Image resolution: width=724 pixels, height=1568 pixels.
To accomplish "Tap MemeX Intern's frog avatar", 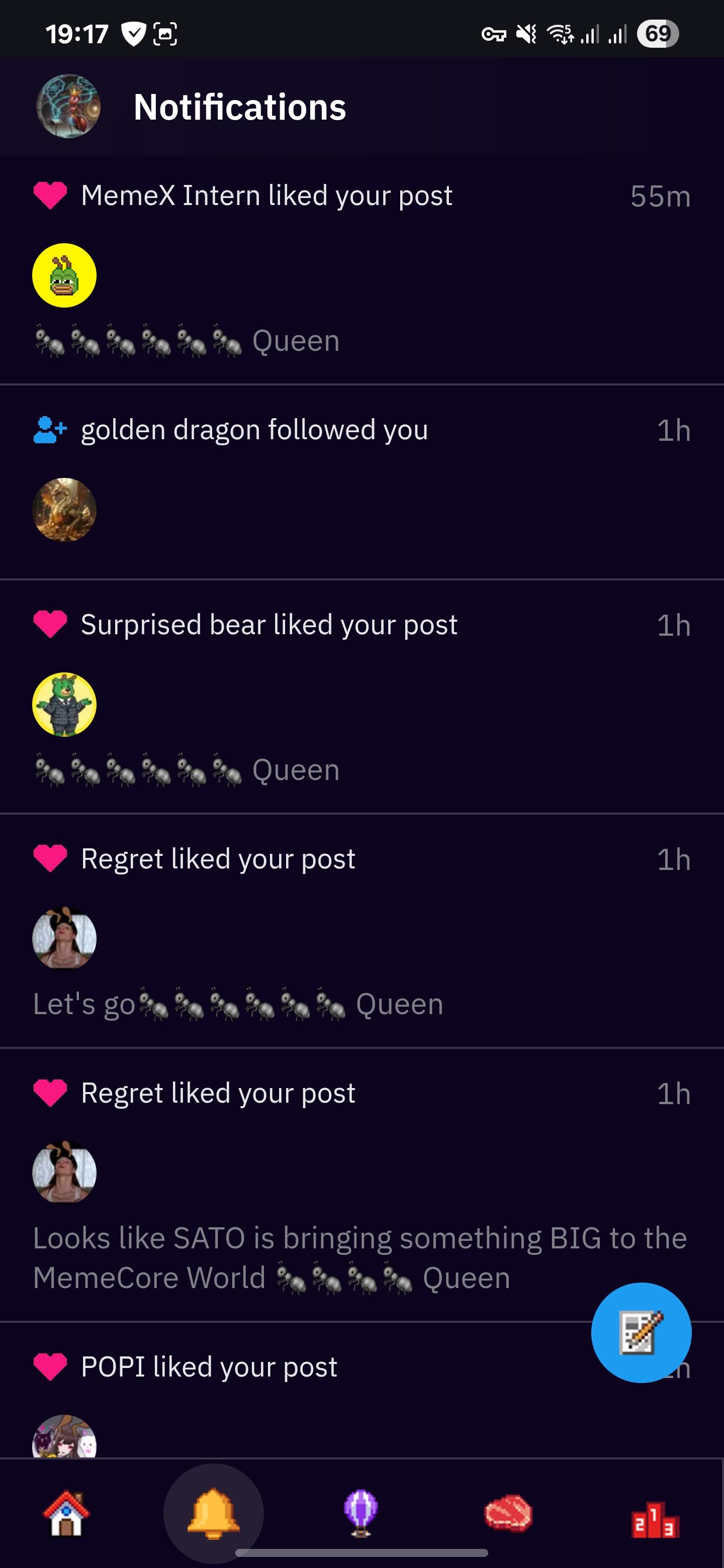I will pos(64,276).
